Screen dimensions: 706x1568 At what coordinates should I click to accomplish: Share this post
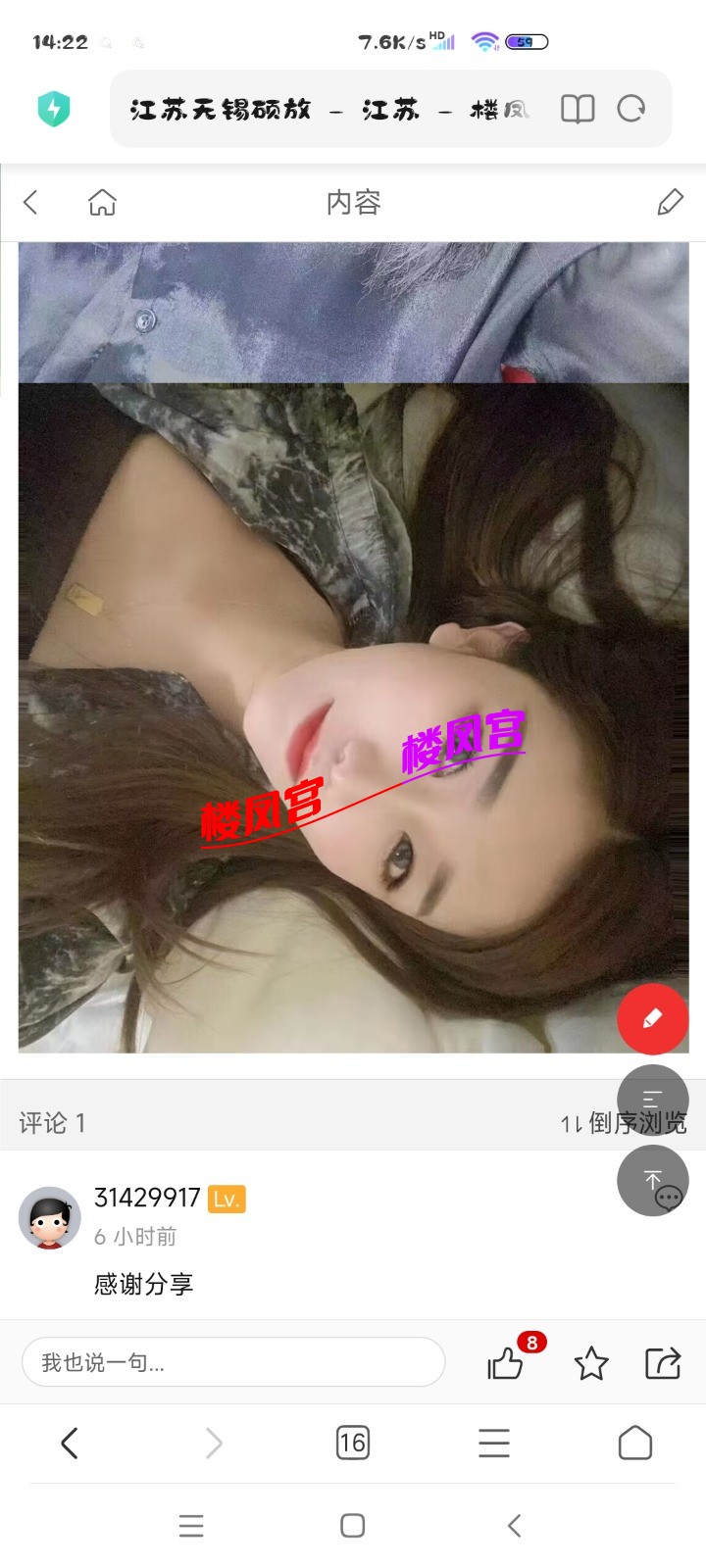663,1362
